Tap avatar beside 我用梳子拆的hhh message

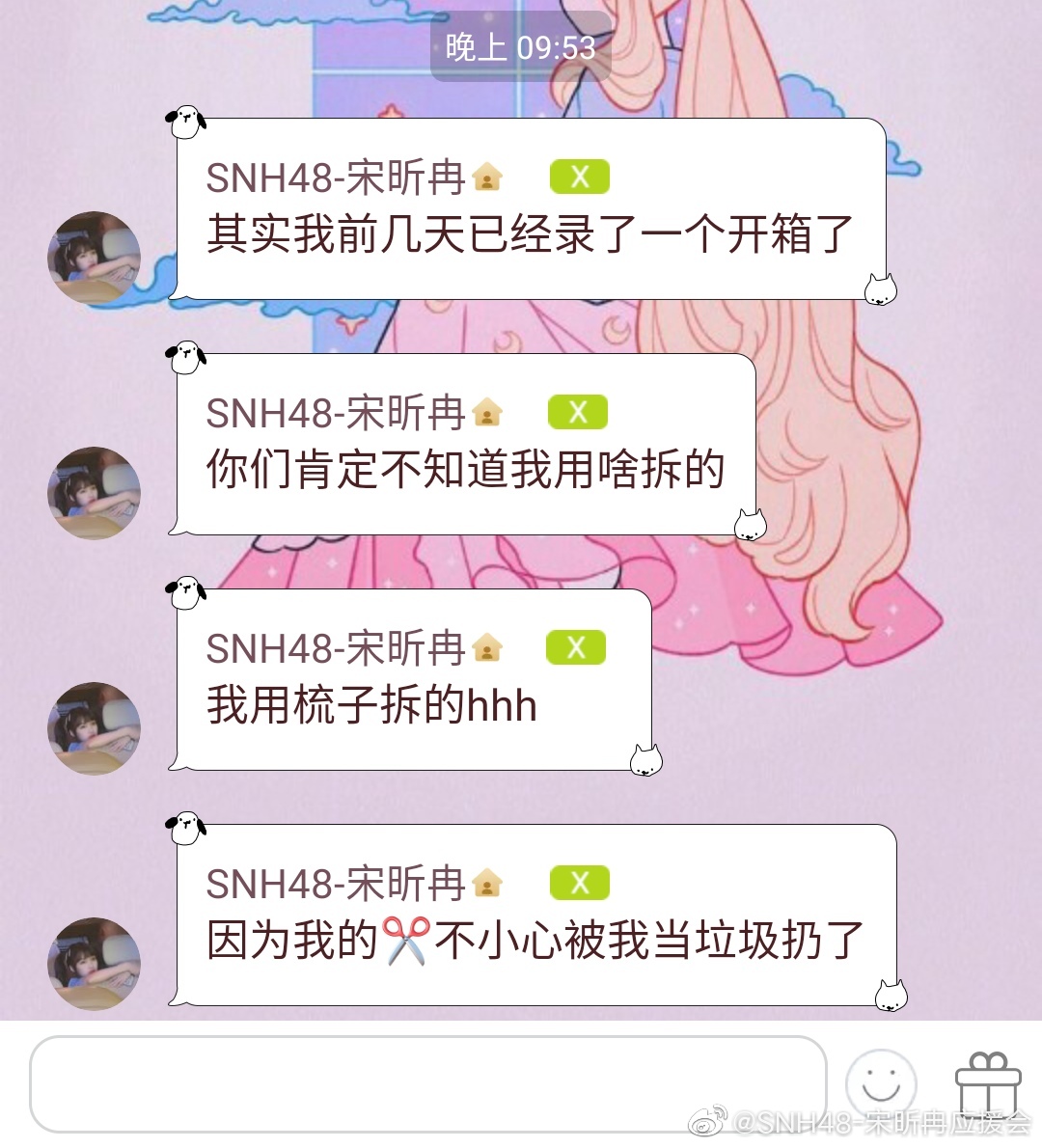tap(95, 728)
